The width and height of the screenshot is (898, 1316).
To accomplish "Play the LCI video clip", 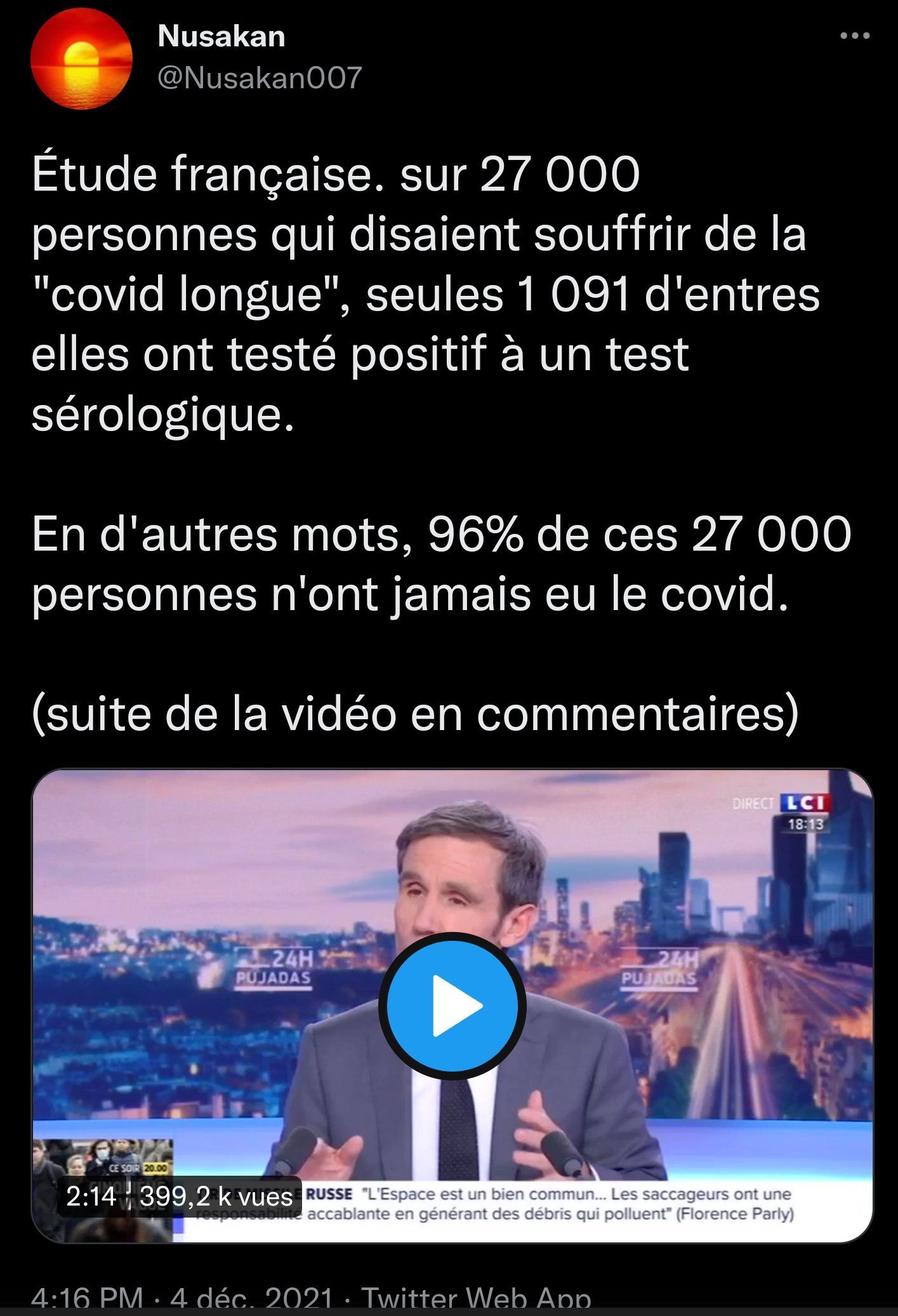I will (x=452, y=1006).
